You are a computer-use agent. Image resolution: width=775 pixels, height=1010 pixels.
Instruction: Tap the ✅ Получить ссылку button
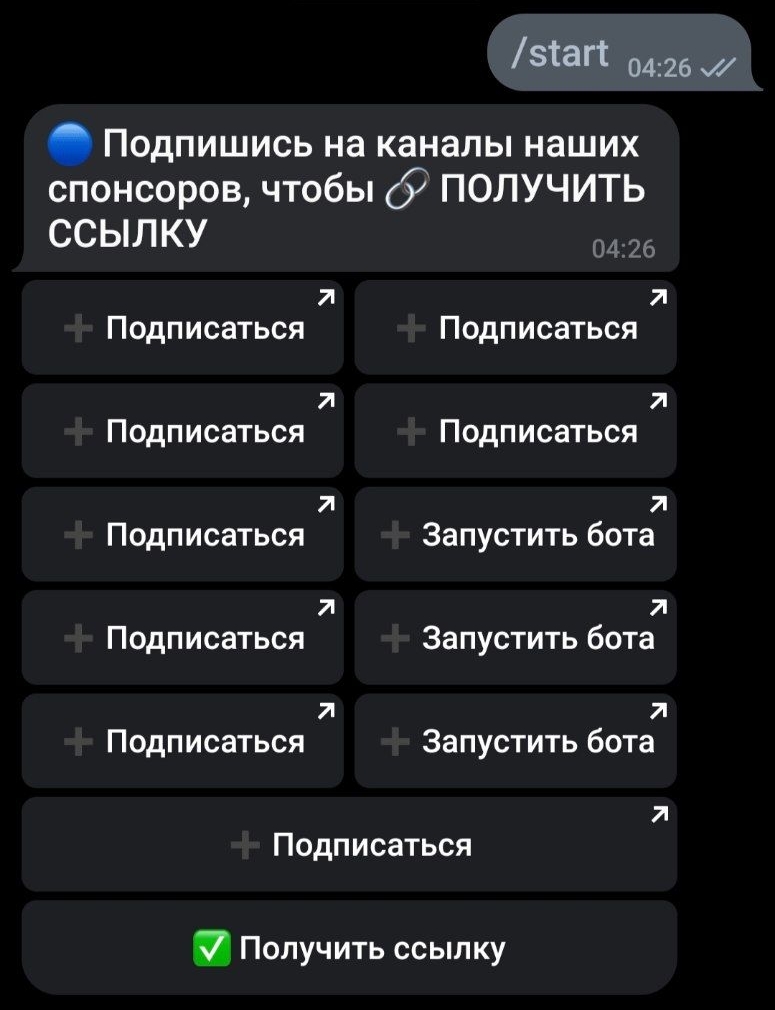click(349, 947)
